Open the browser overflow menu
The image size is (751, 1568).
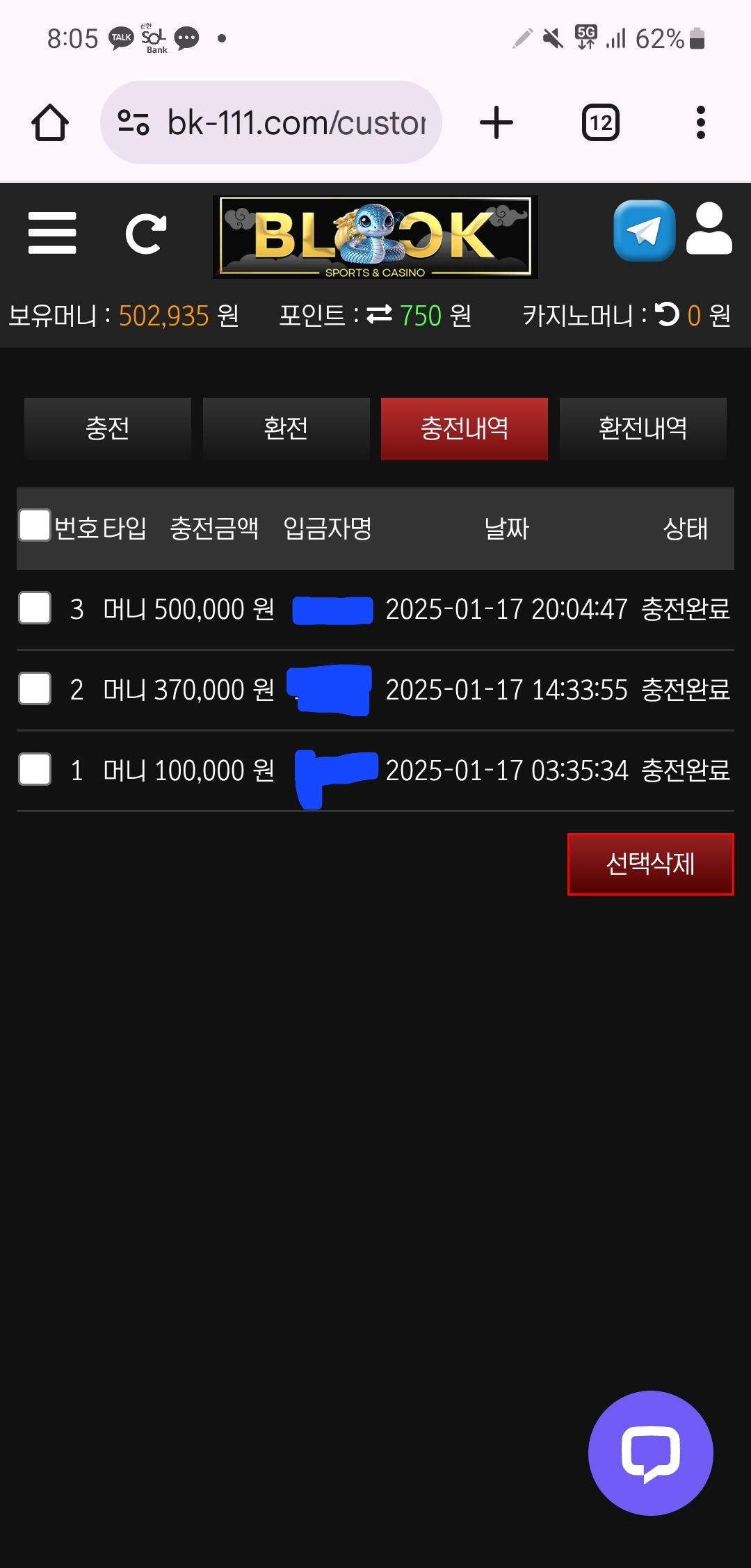[x=701, y=122]
